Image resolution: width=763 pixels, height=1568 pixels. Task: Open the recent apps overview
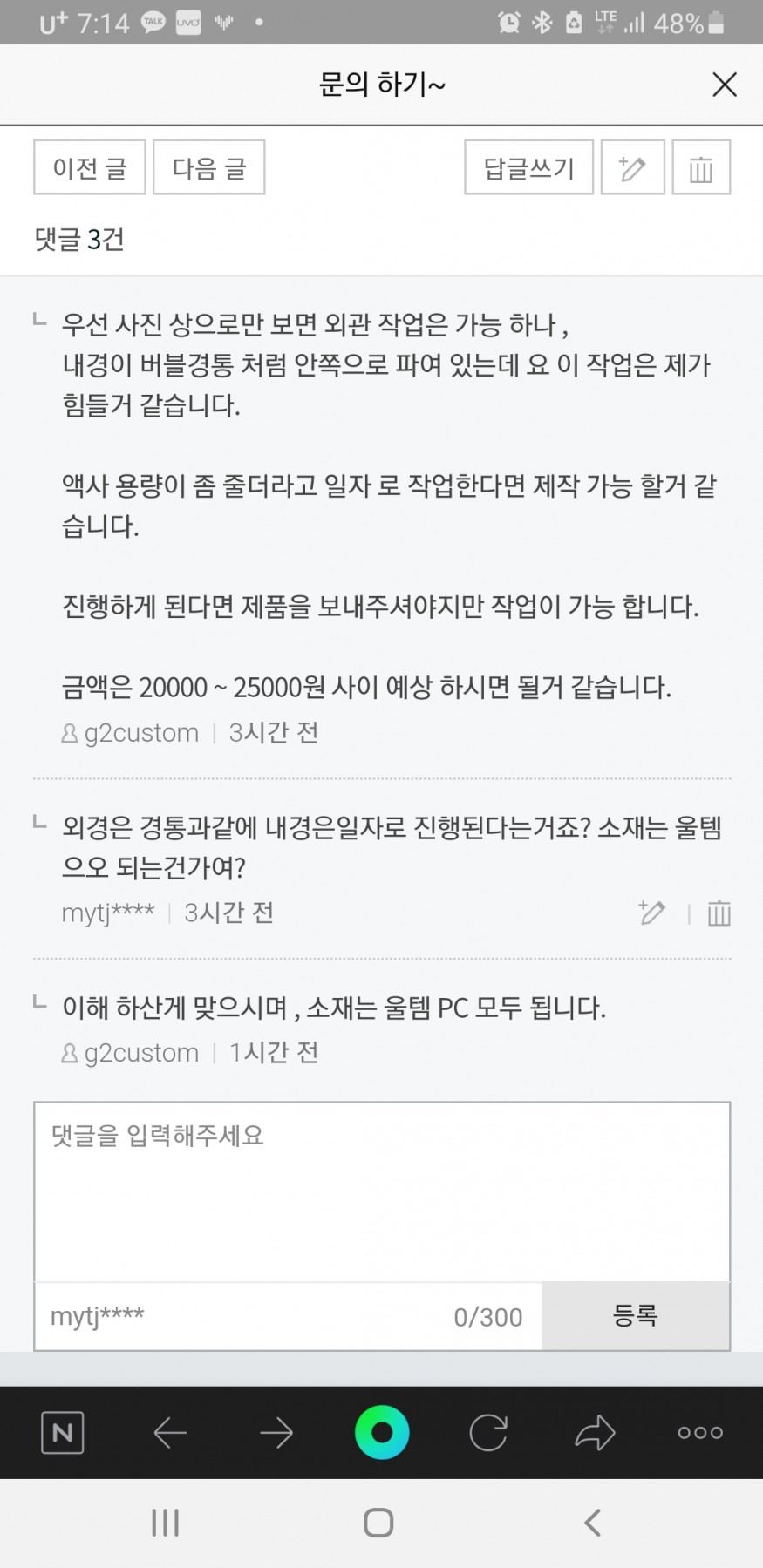point(165,1523)
